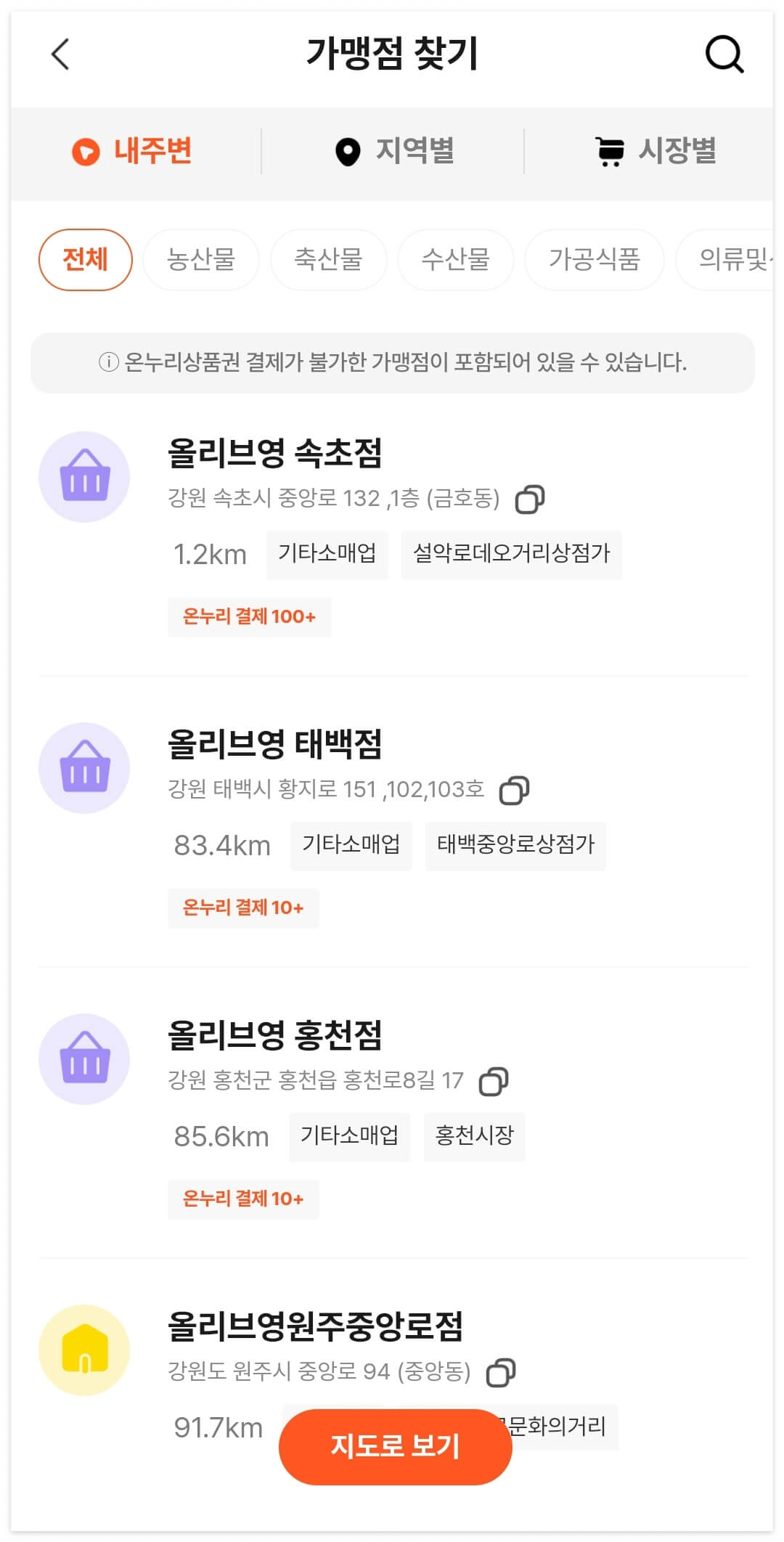Image resolution: width=784 pixels, height=1542 pixels.
Task: Open the 홍천시장 tag
Action: point(475,1137)
